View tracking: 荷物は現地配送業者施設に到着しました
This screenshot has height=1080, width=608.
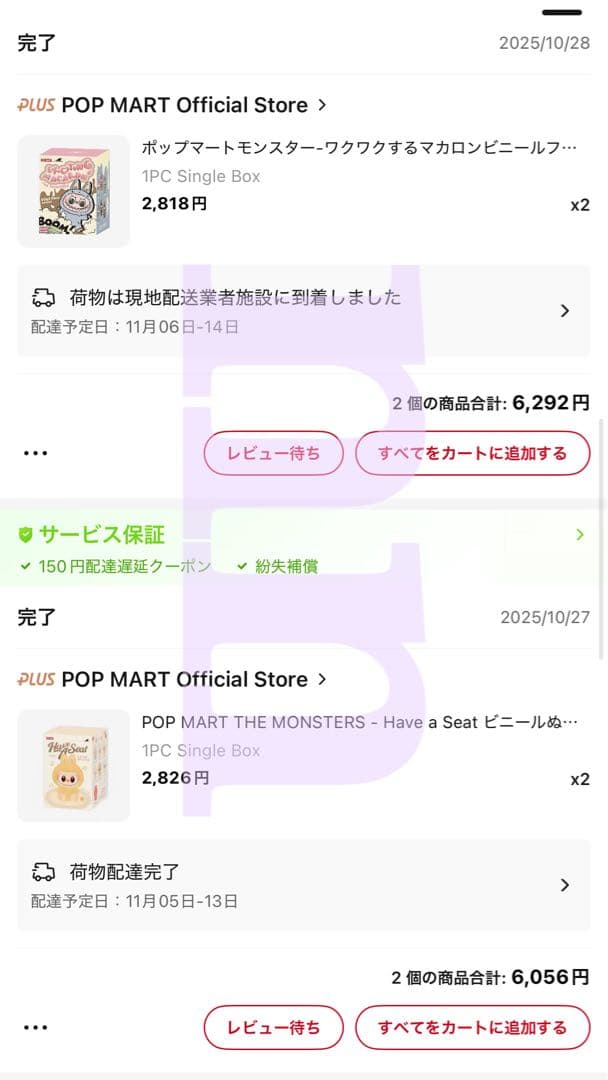pyautogui.click(x=304, y=311)
